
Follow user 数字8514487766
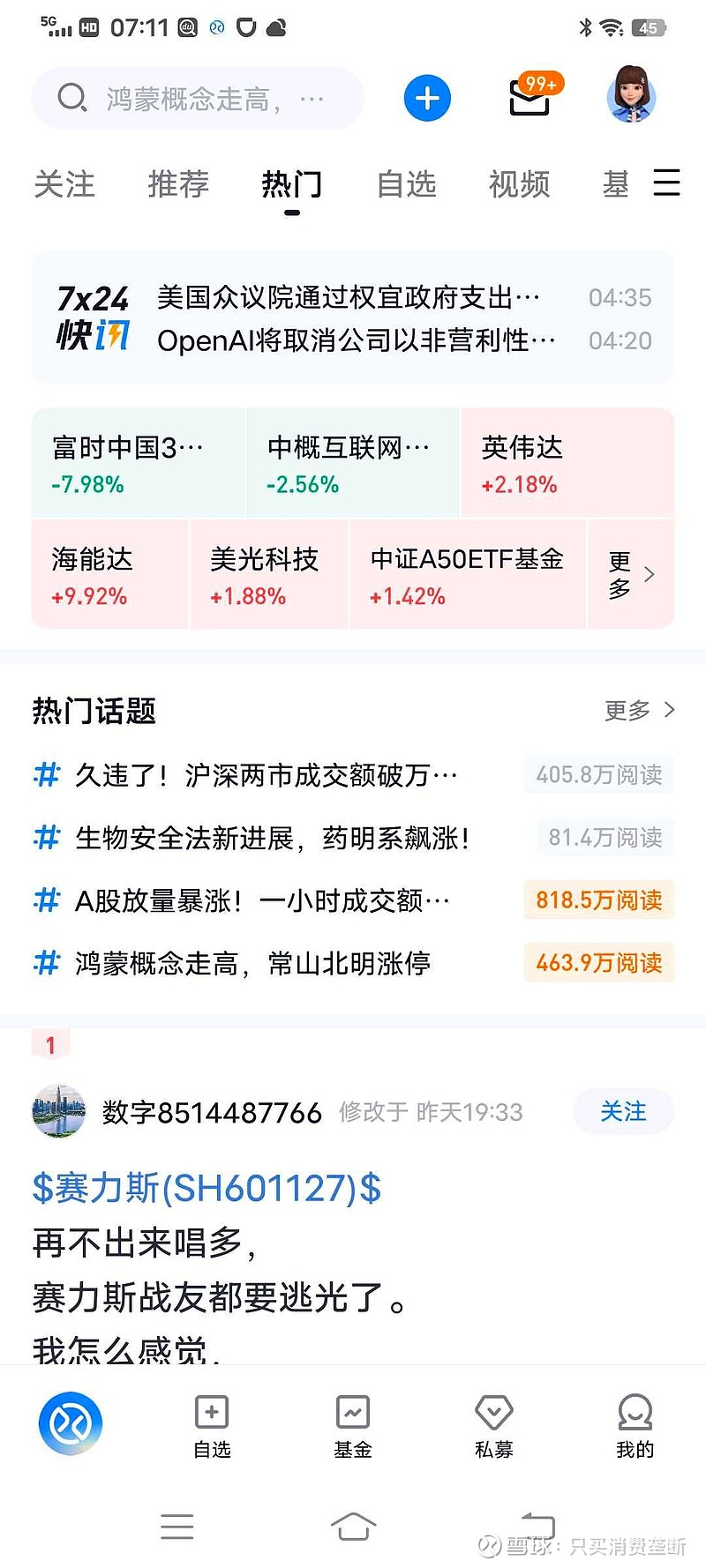coord(623,1111)
